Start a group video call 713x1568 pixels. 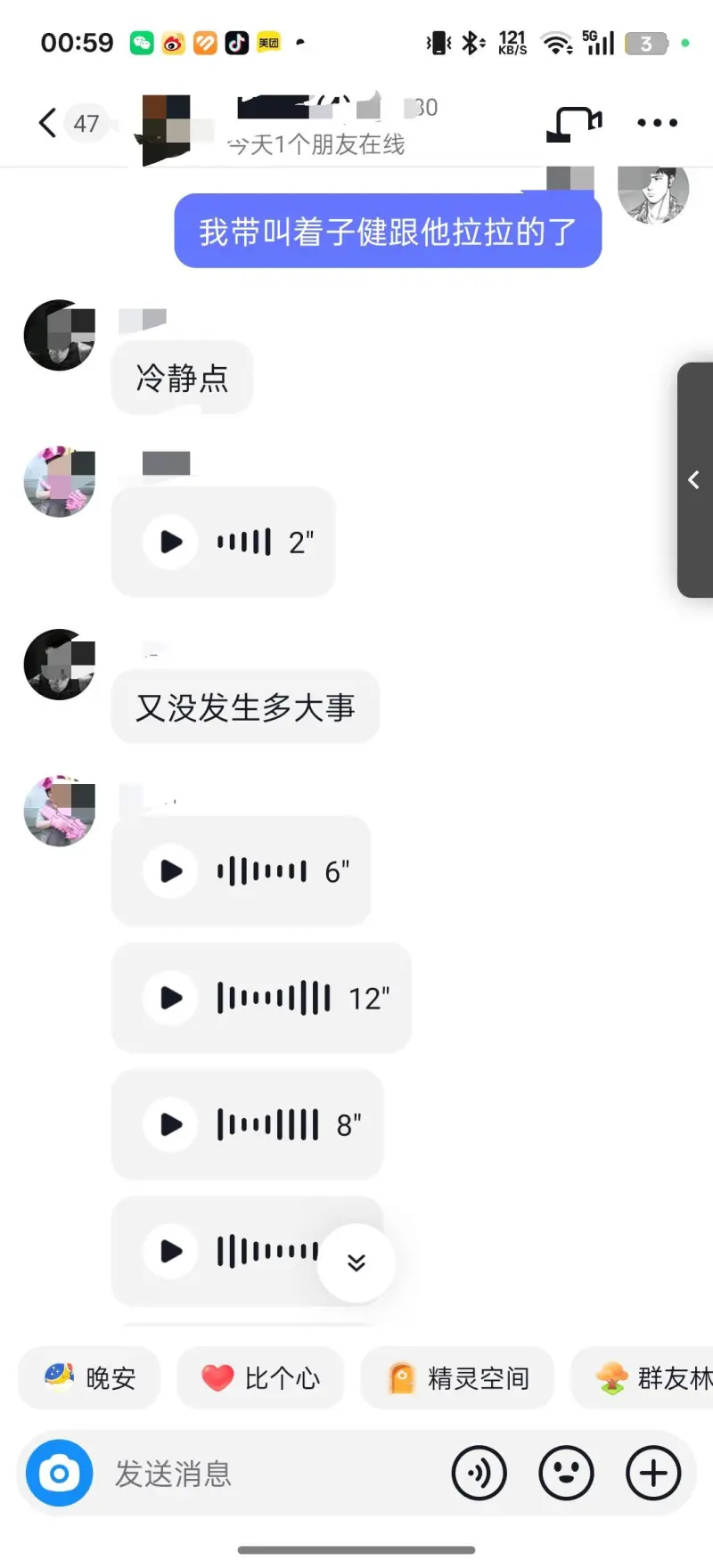(574, 123)
